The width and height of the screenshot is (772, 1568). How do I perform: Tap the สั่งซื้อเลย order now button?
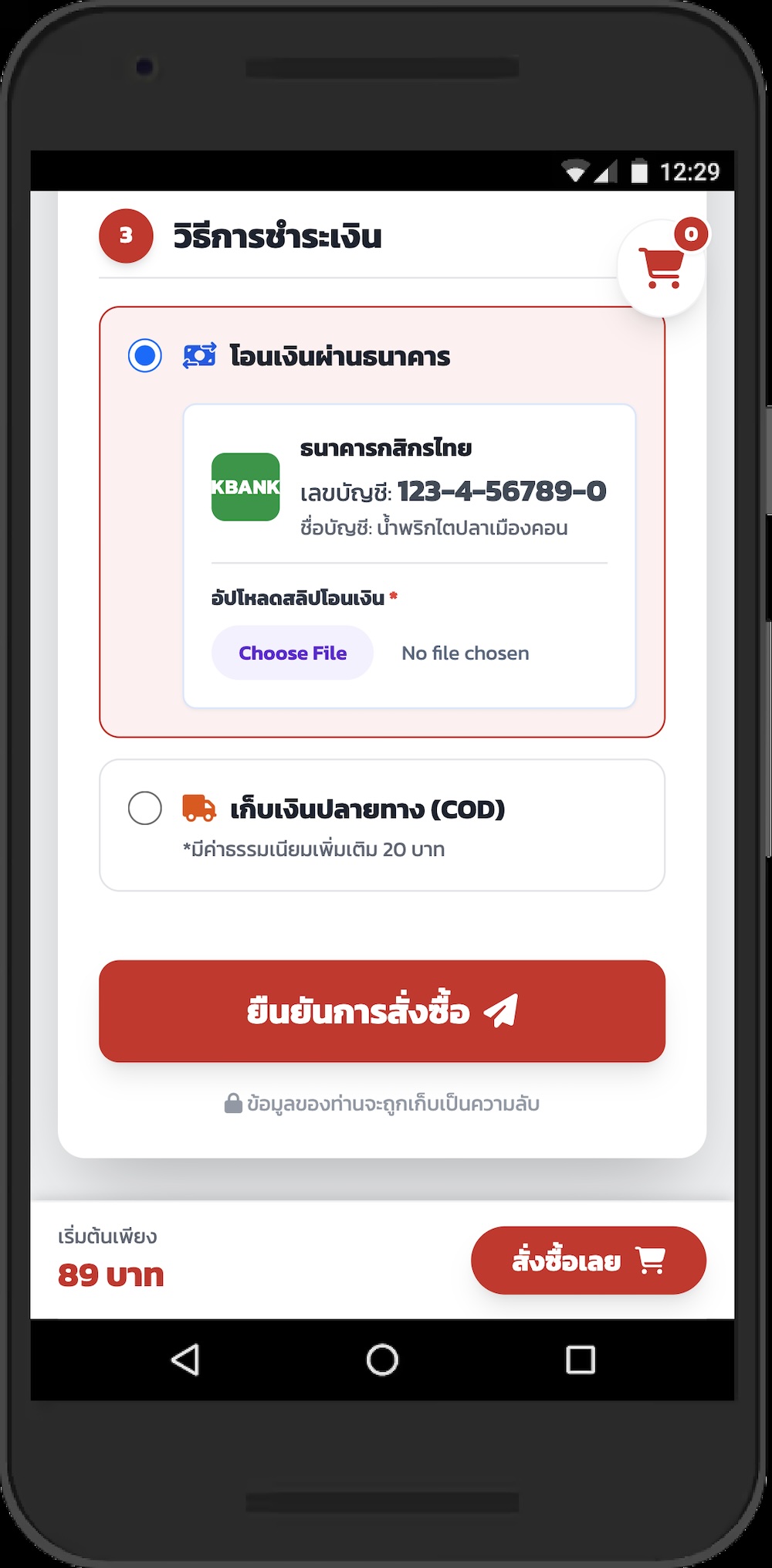[x=588, y=1260]
